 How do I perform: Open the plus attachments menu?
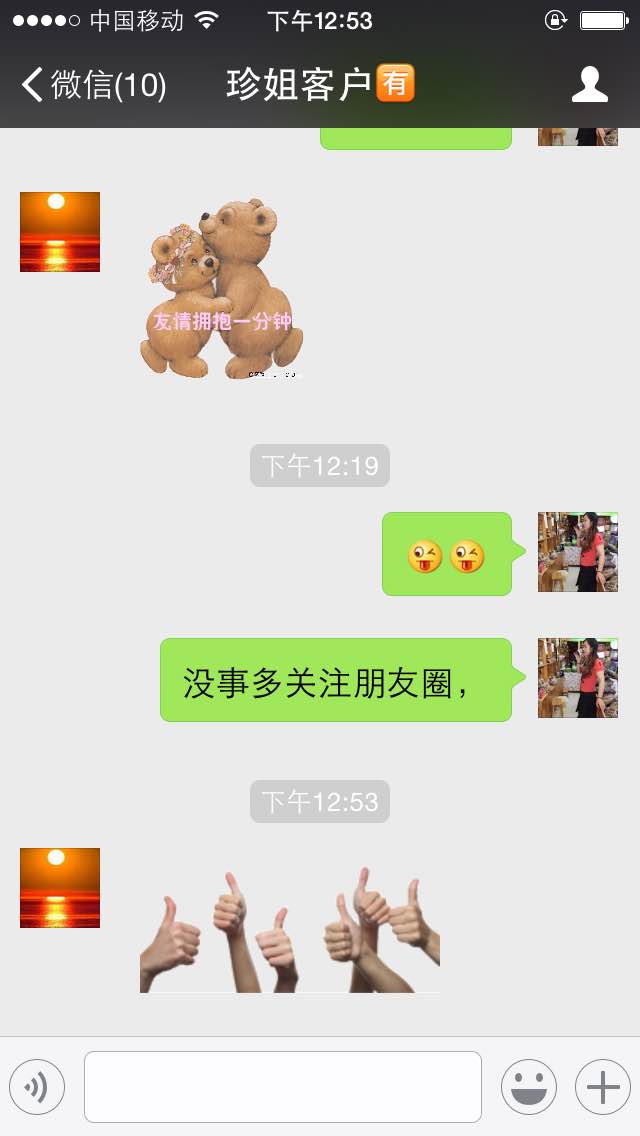[x=603, y=1087]
